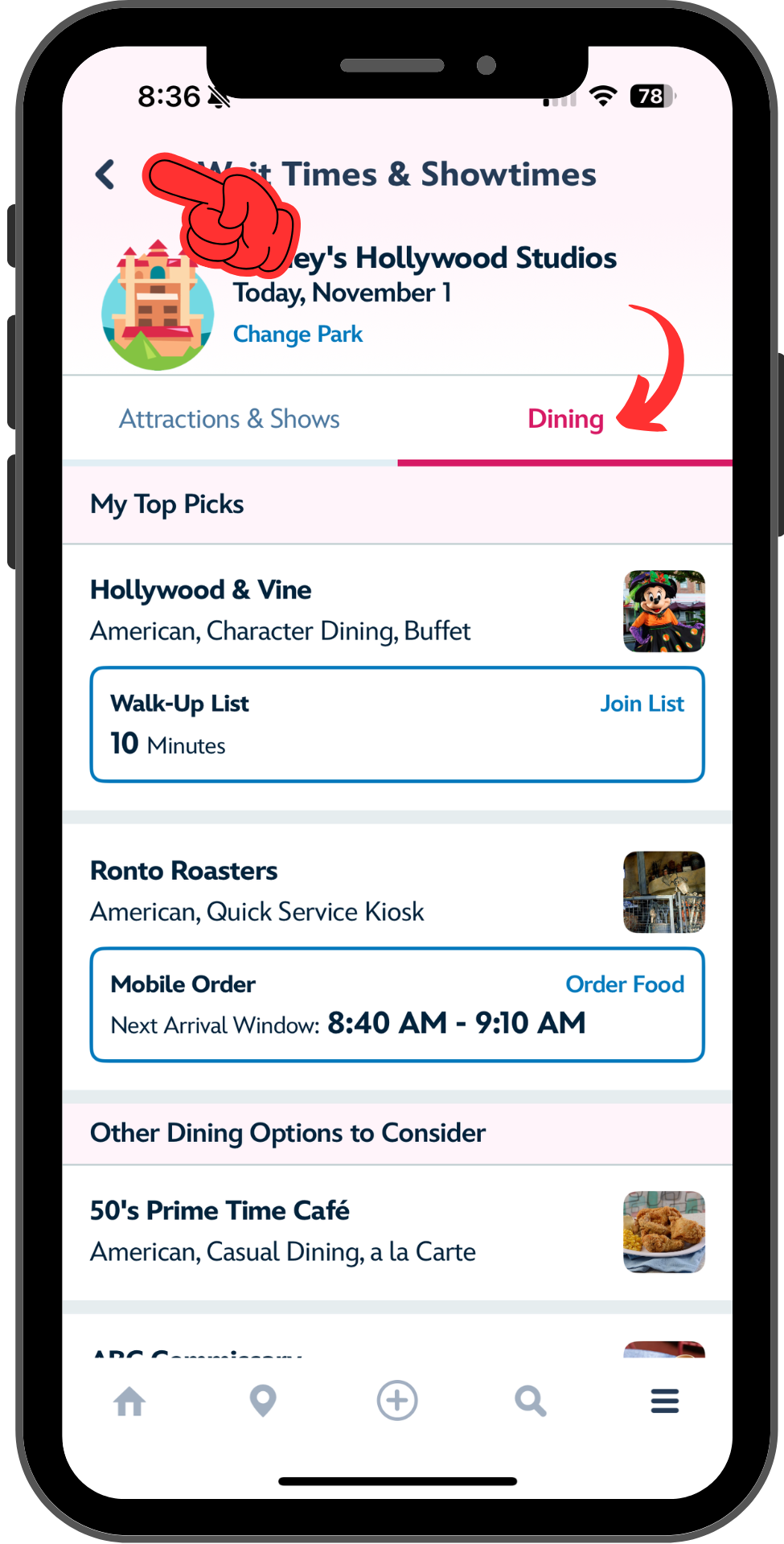Open the Ronto Roasters listing
This screenshot has width=784, height=1544.
click(x=184, y=871)
